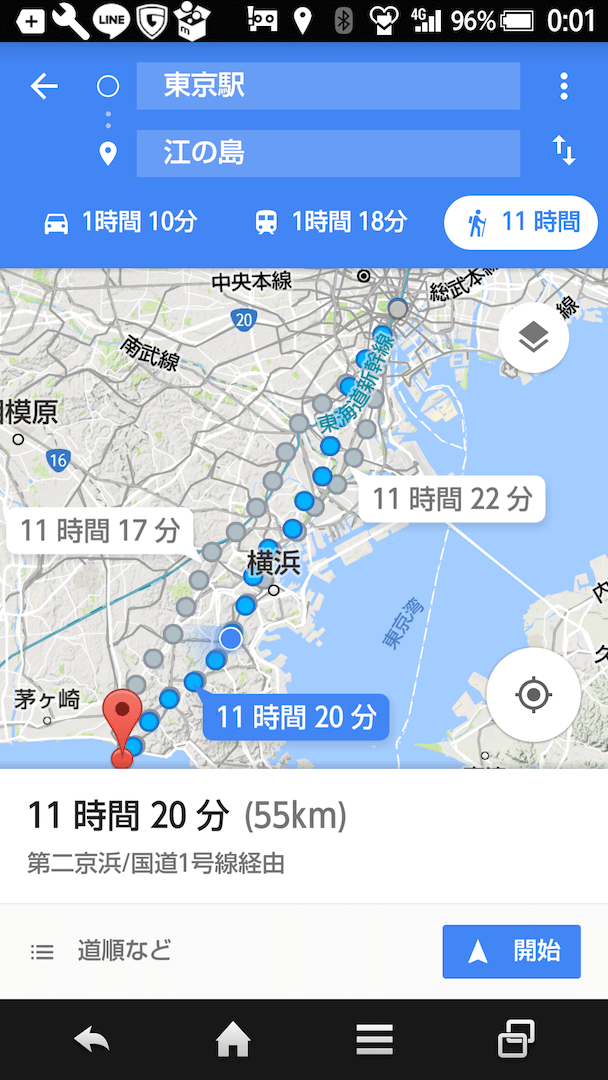Viewport: 608px width, 1080px height.
Task: Center the map on my location
Action: tap(534, 694)
